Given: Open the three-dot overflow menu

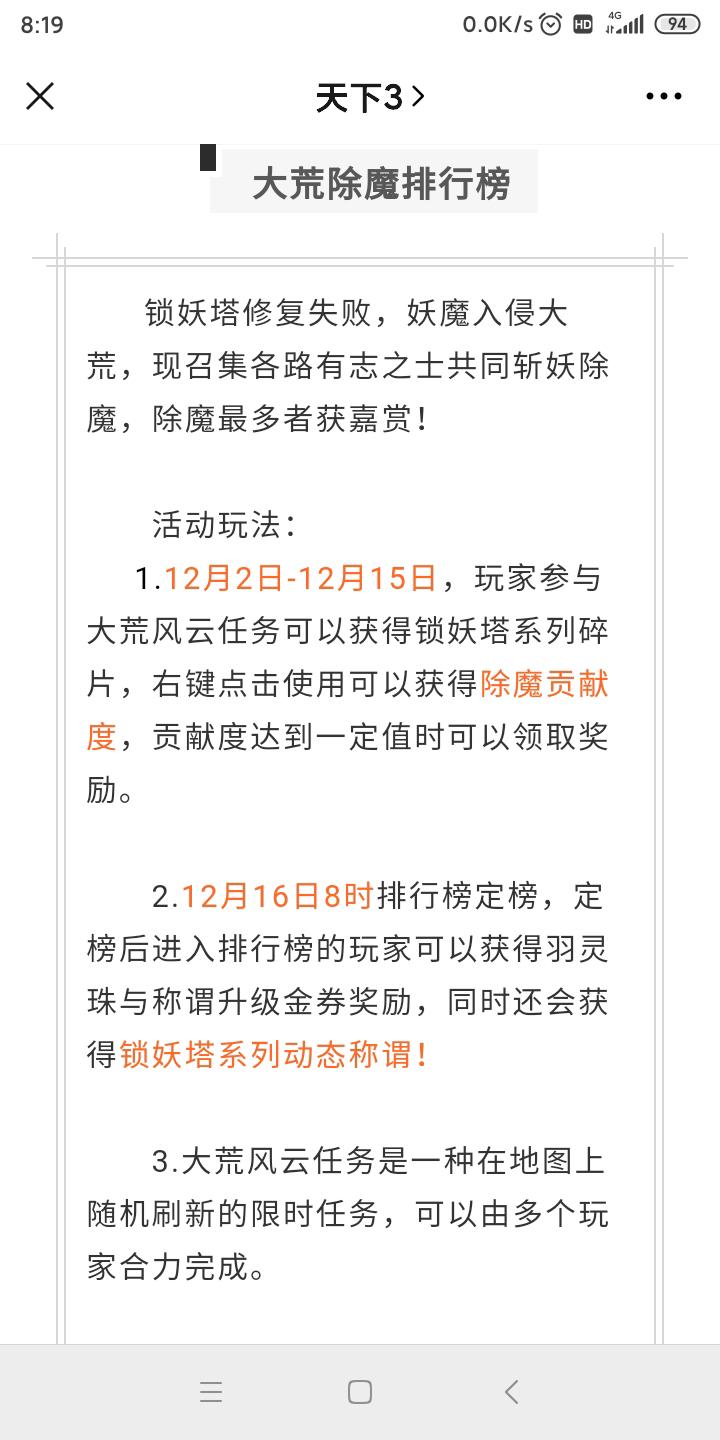Looking at the screenshot, I should (x=664, y=97).
